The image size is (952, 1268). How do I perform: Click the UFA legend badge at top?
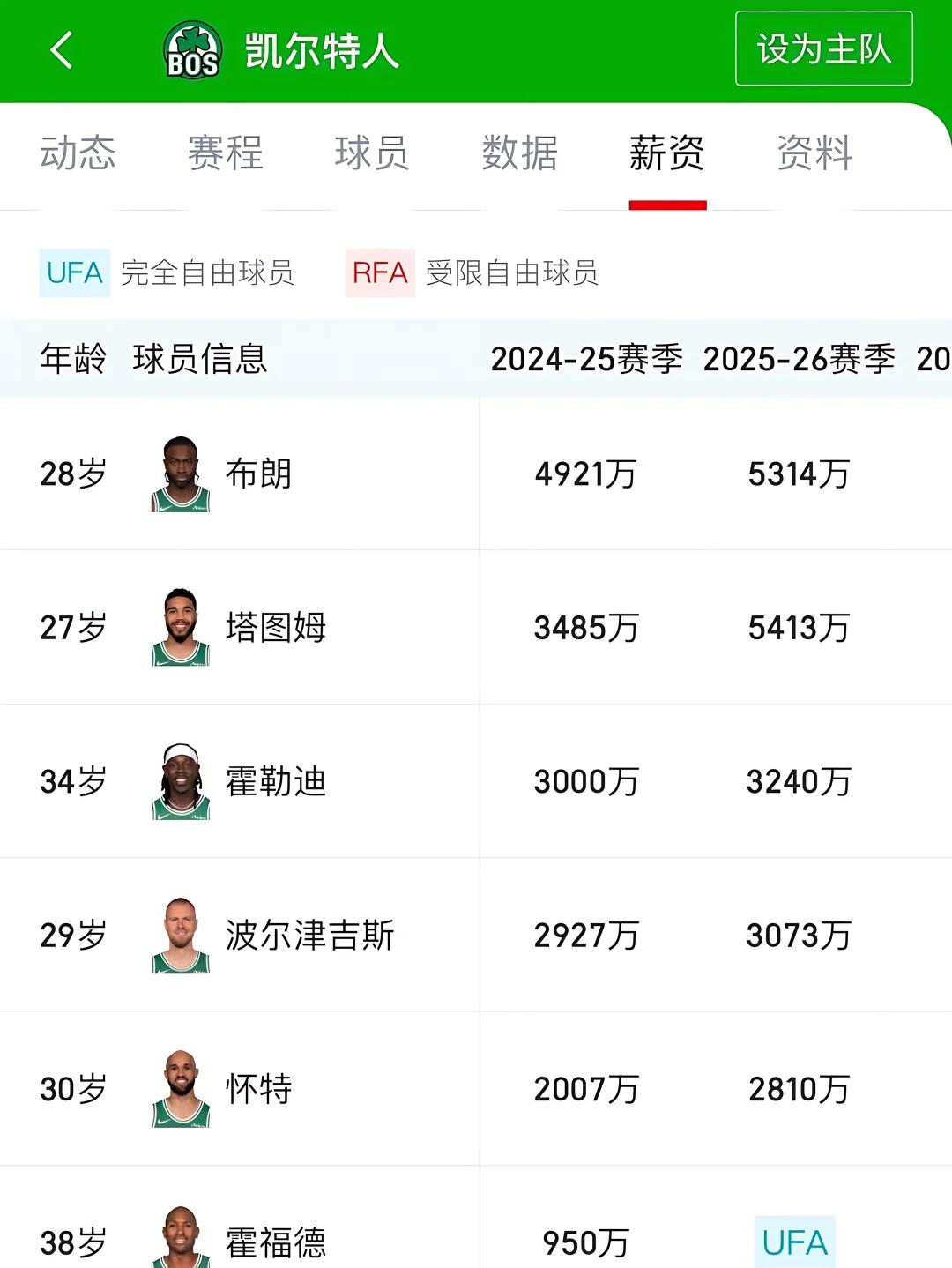tap(74, 272)
